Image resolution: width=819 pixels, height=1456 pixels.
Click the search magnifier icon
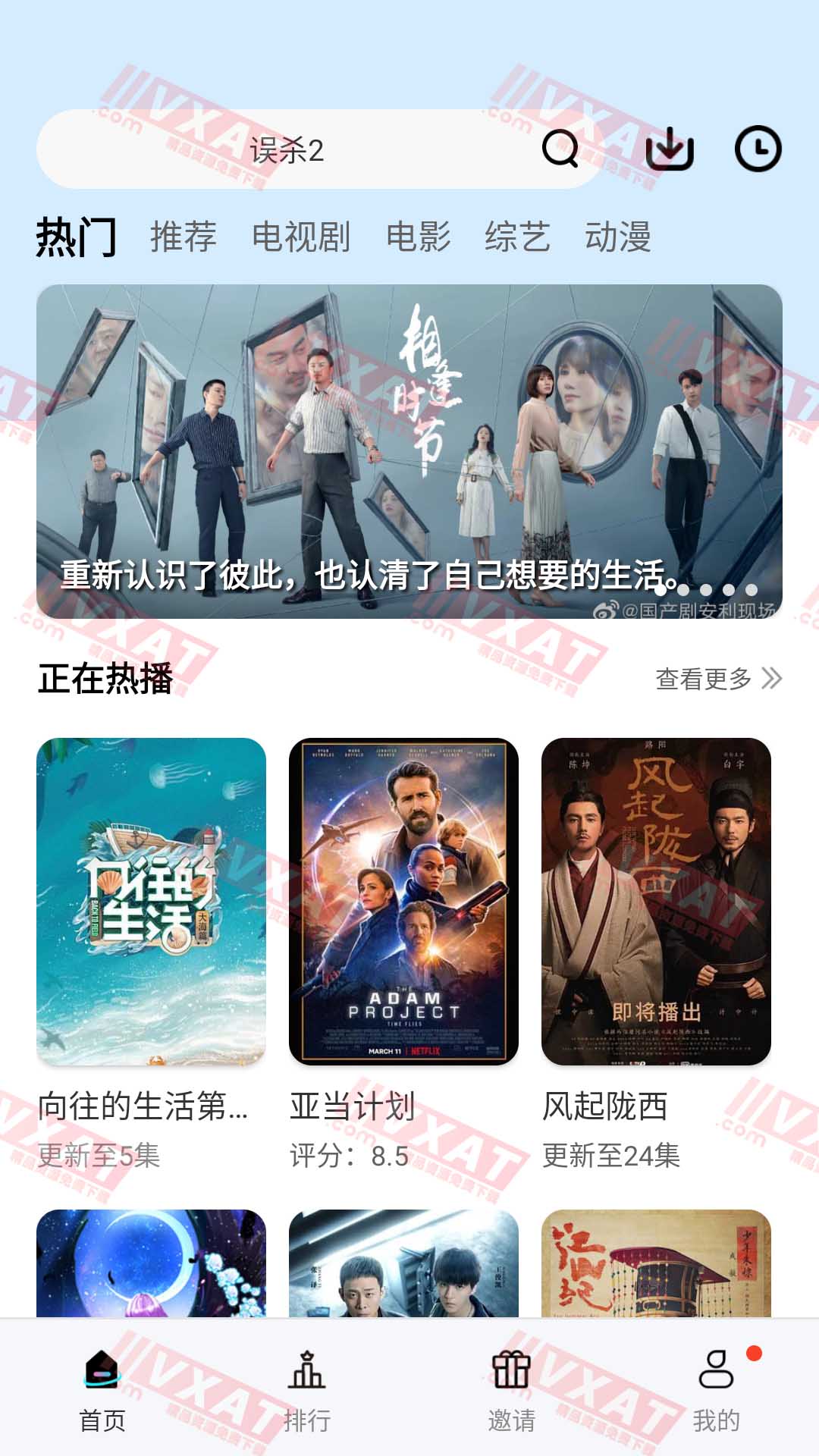click(x=560, y=149)
